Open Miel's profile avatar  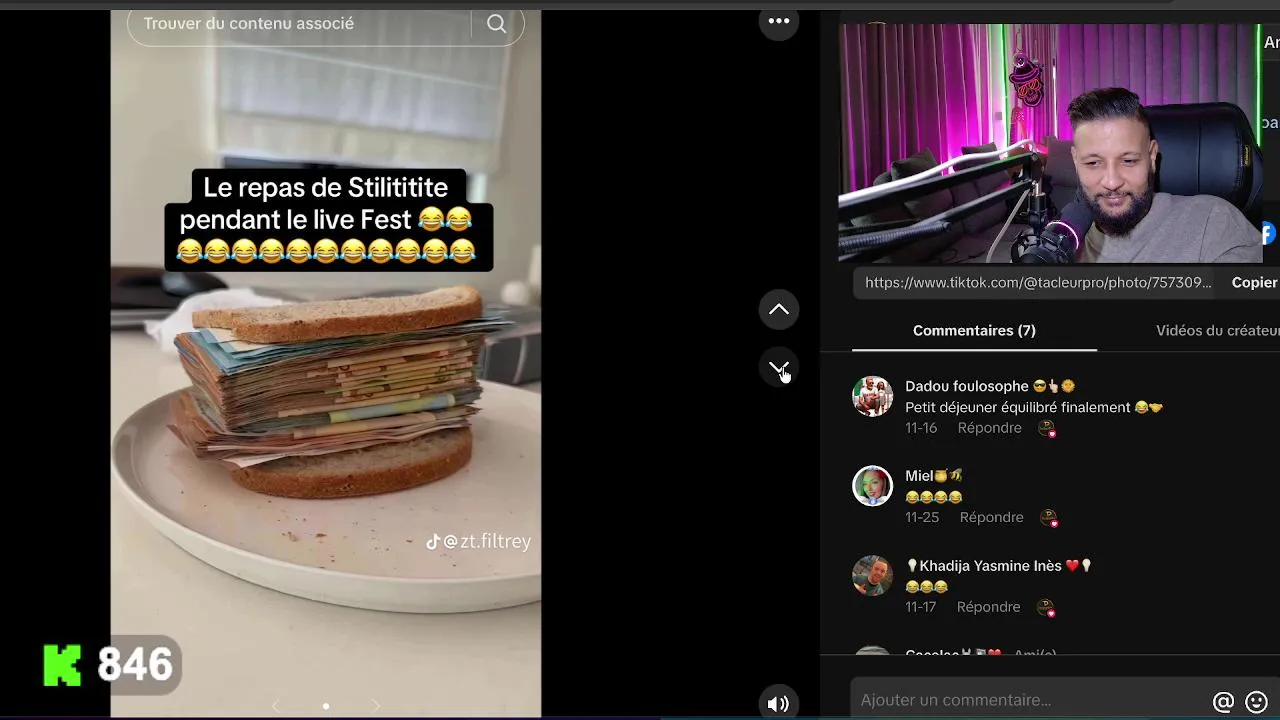point(872,486)
